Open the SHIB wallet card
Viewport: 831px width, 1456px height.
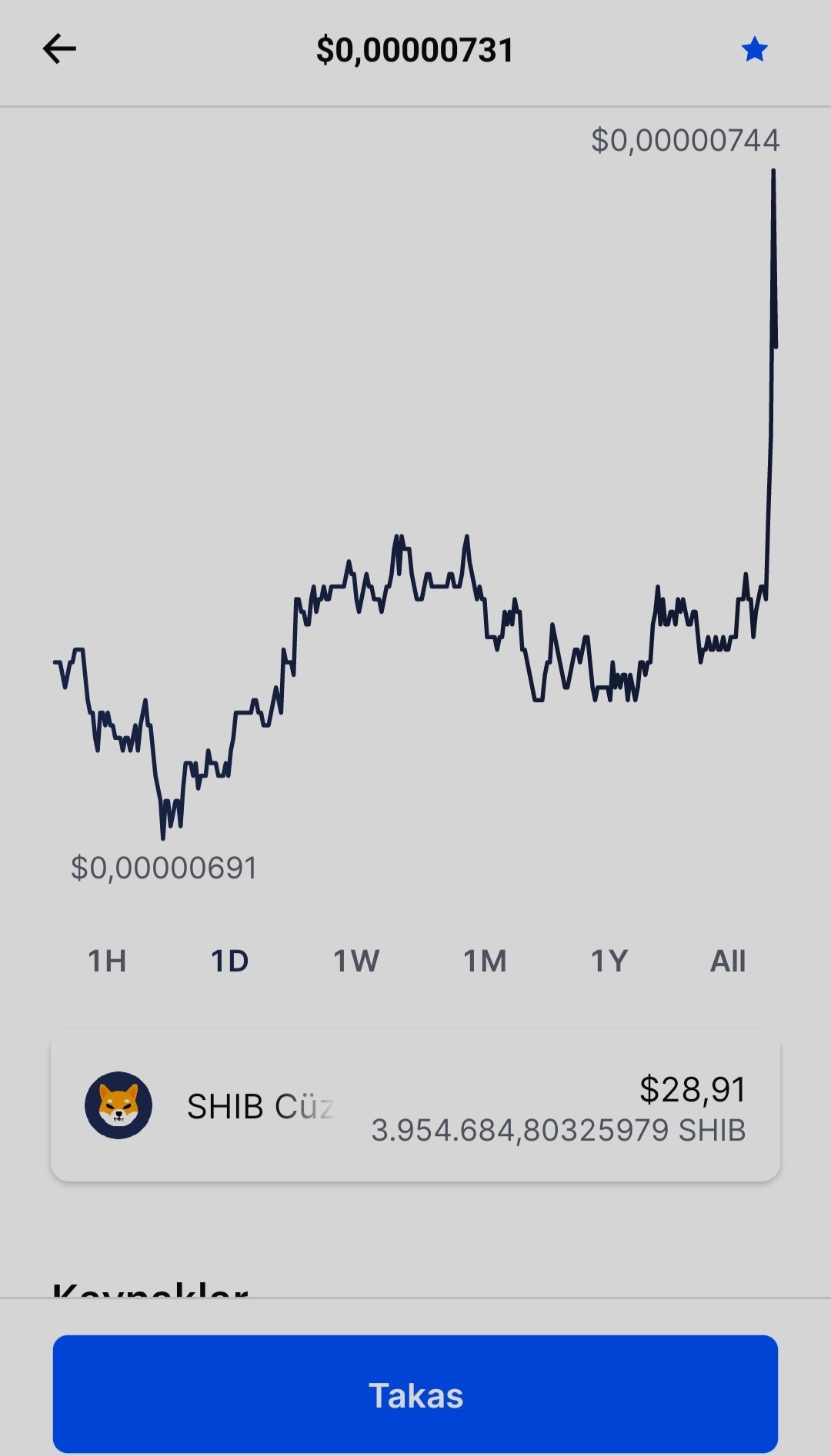[415, 1106]
